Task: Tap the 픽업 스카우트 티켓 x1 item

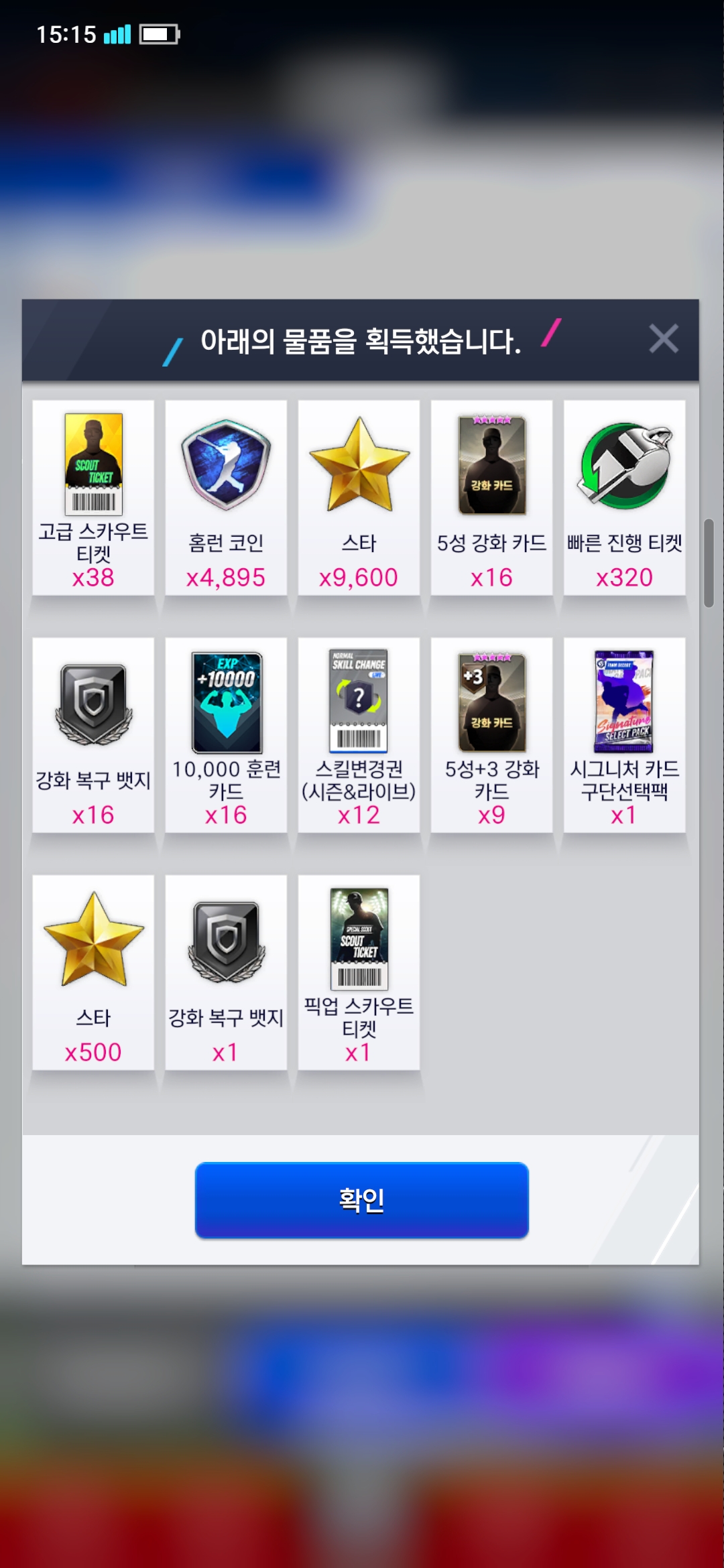Action: (x=359, y=972)
